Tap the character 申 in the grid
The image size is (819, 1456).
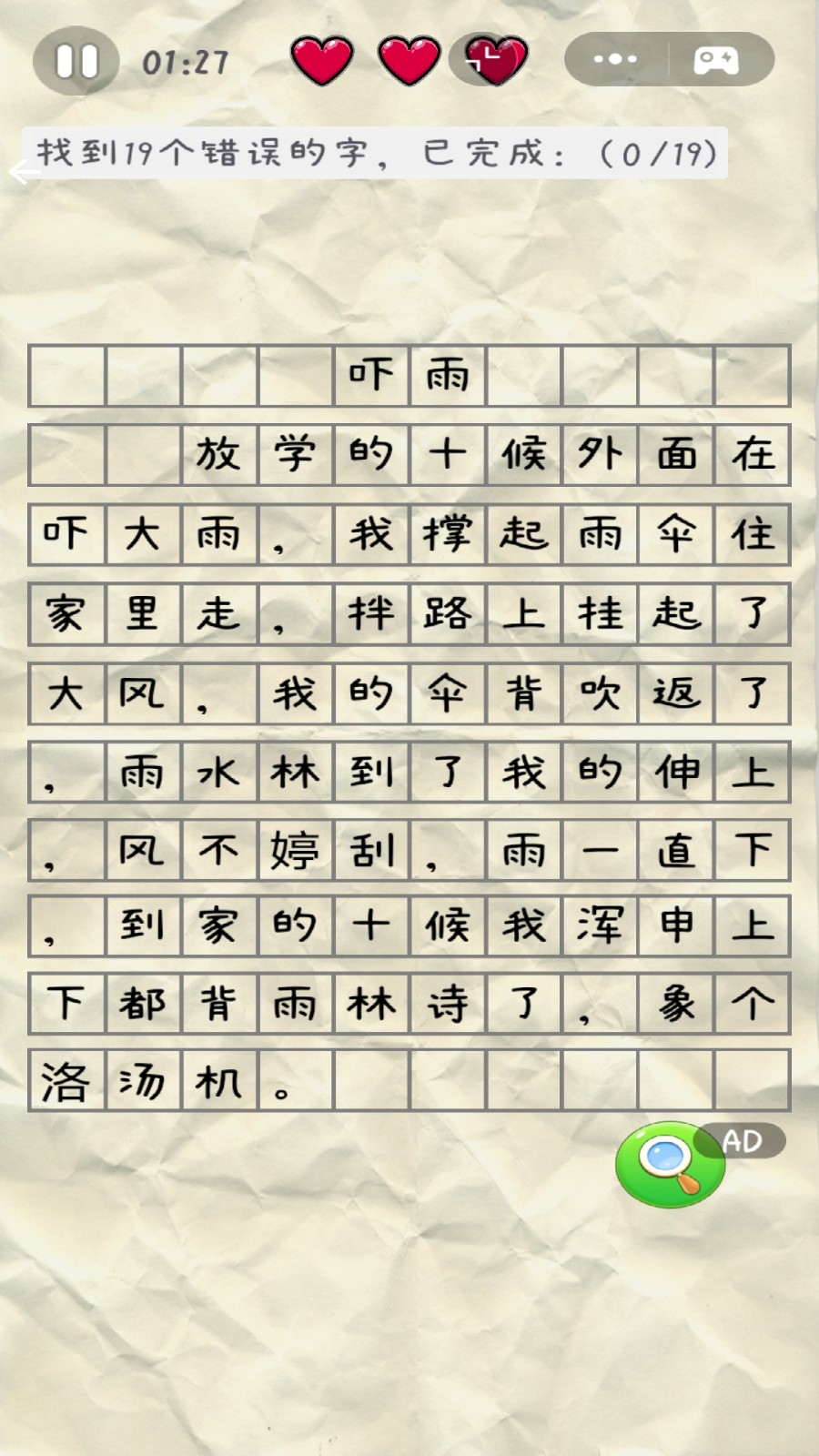coord(676,925)
